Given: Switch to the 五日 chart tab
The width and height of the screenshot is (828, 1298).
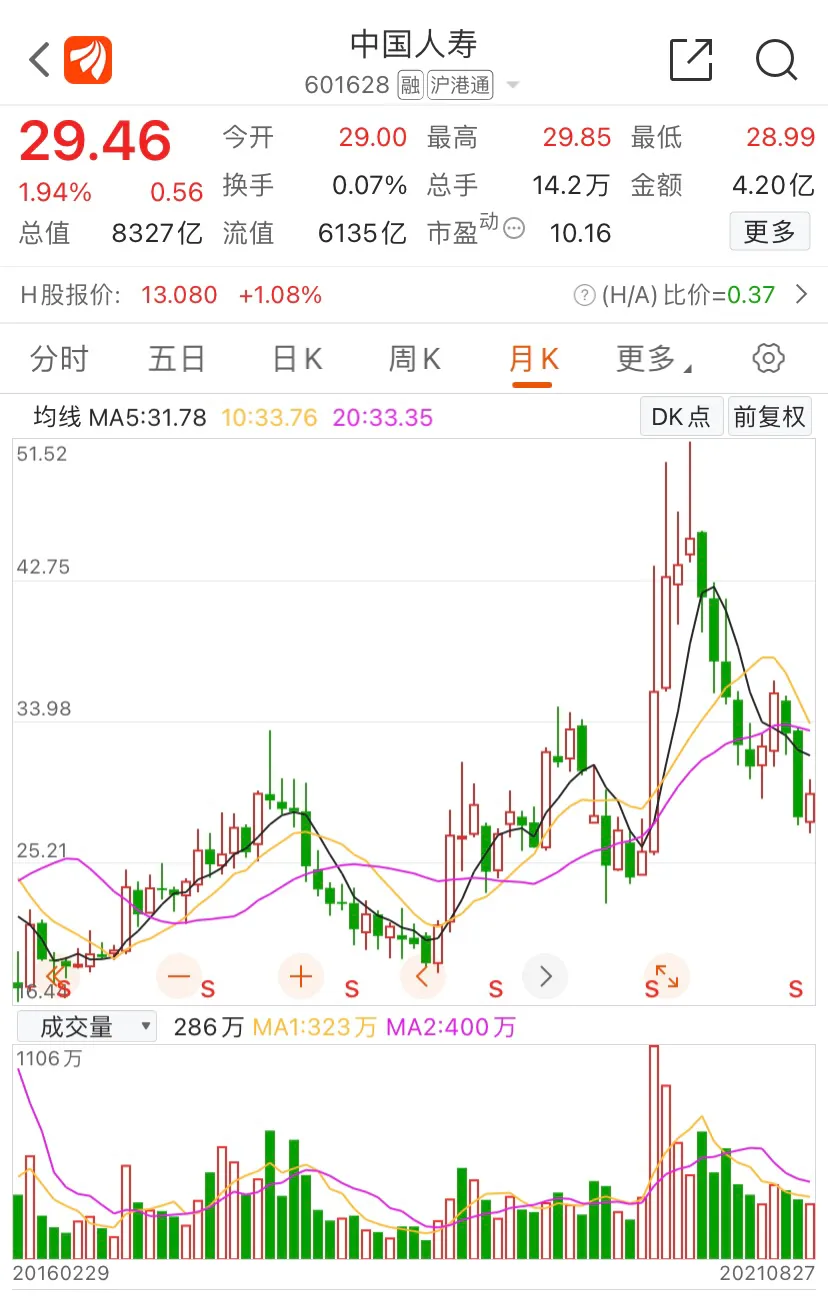Looking at the screenshot, I should click(x=177, y=359).
